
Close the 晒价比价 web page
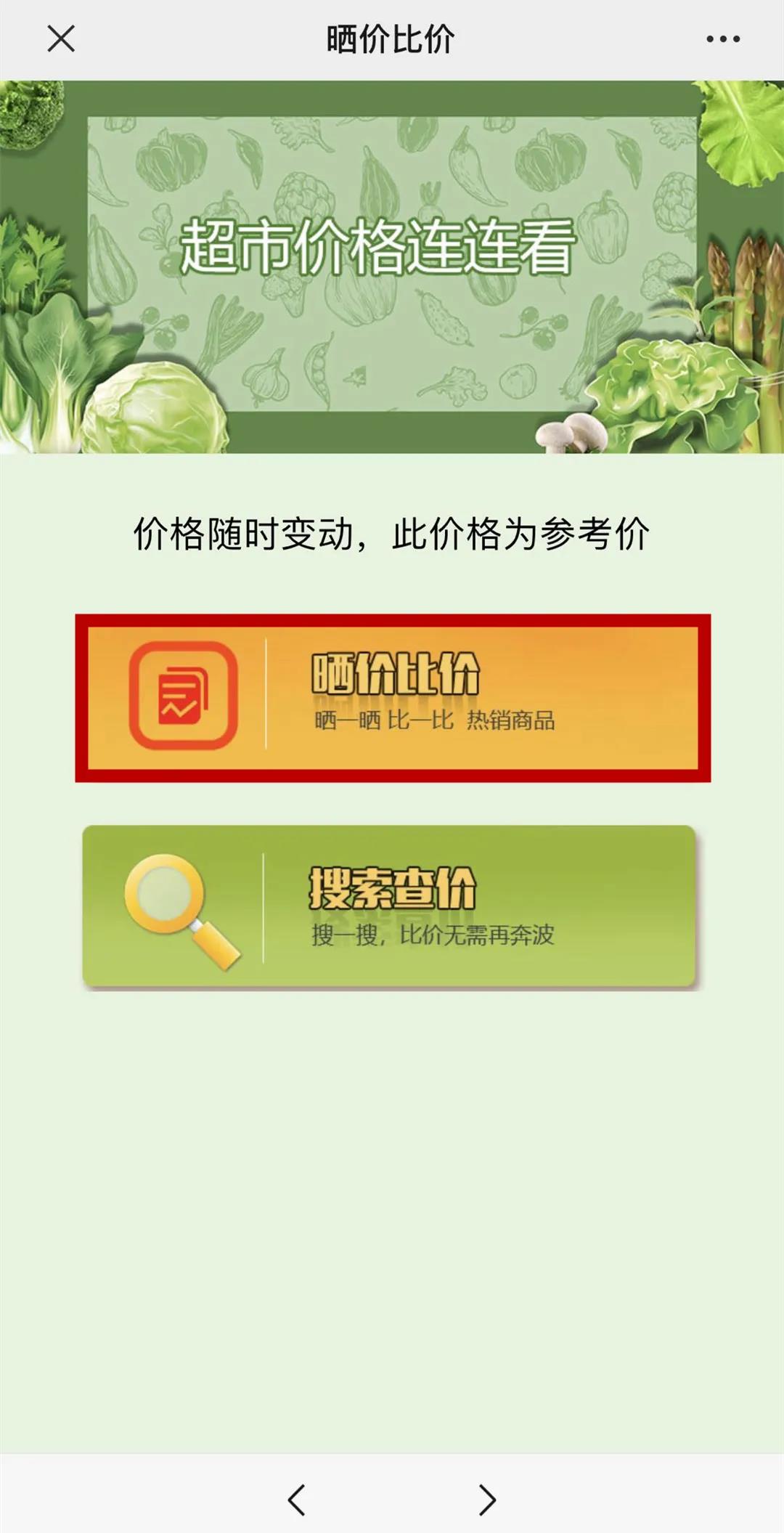click(61, 39)
